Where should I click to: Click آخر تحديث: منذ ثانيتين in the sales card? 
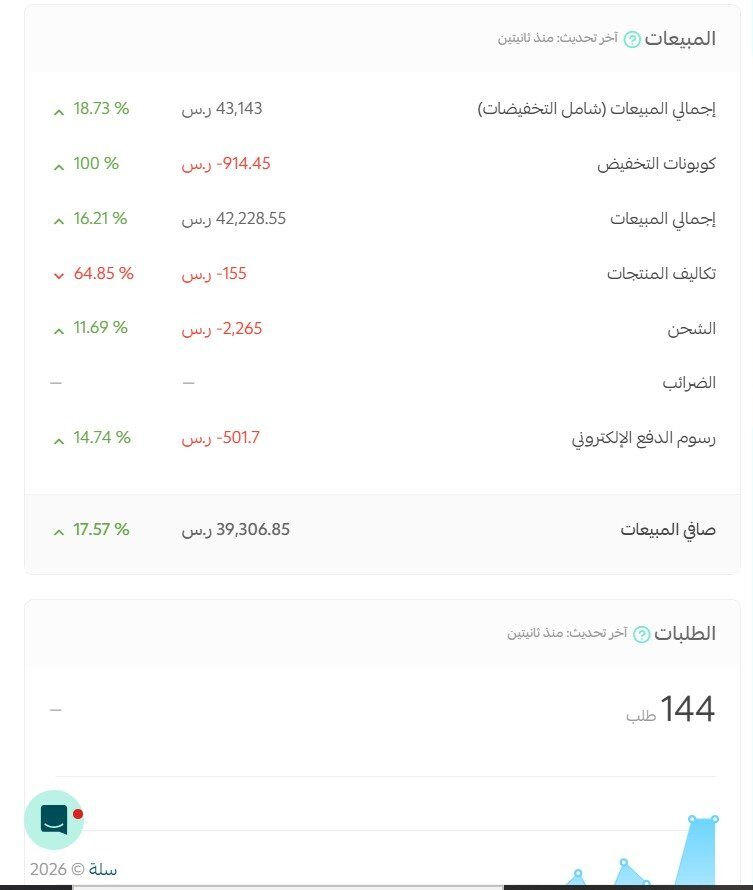pos(555,38)
